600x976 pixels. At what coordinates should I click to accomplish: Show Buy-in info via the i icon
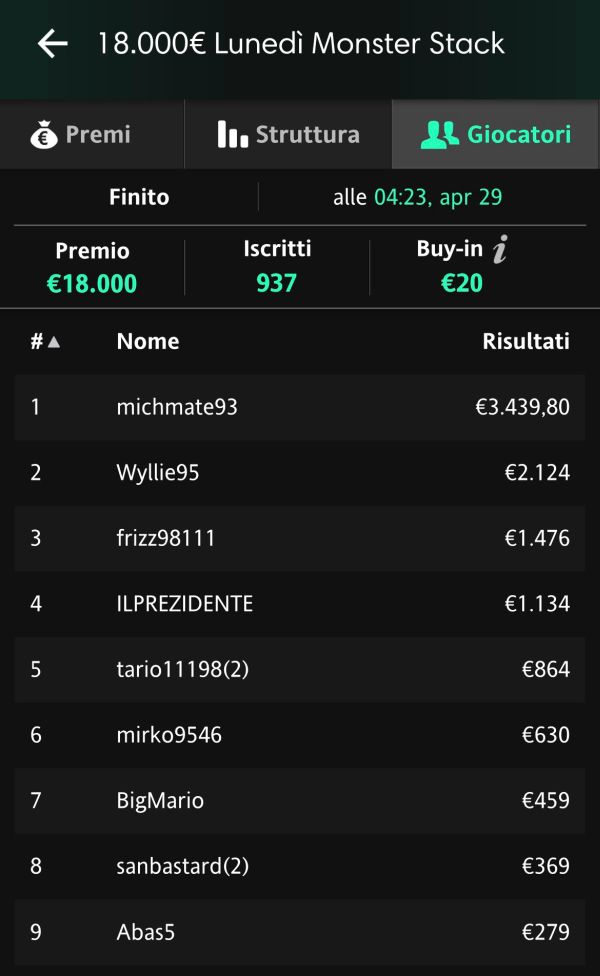point(500,249)
